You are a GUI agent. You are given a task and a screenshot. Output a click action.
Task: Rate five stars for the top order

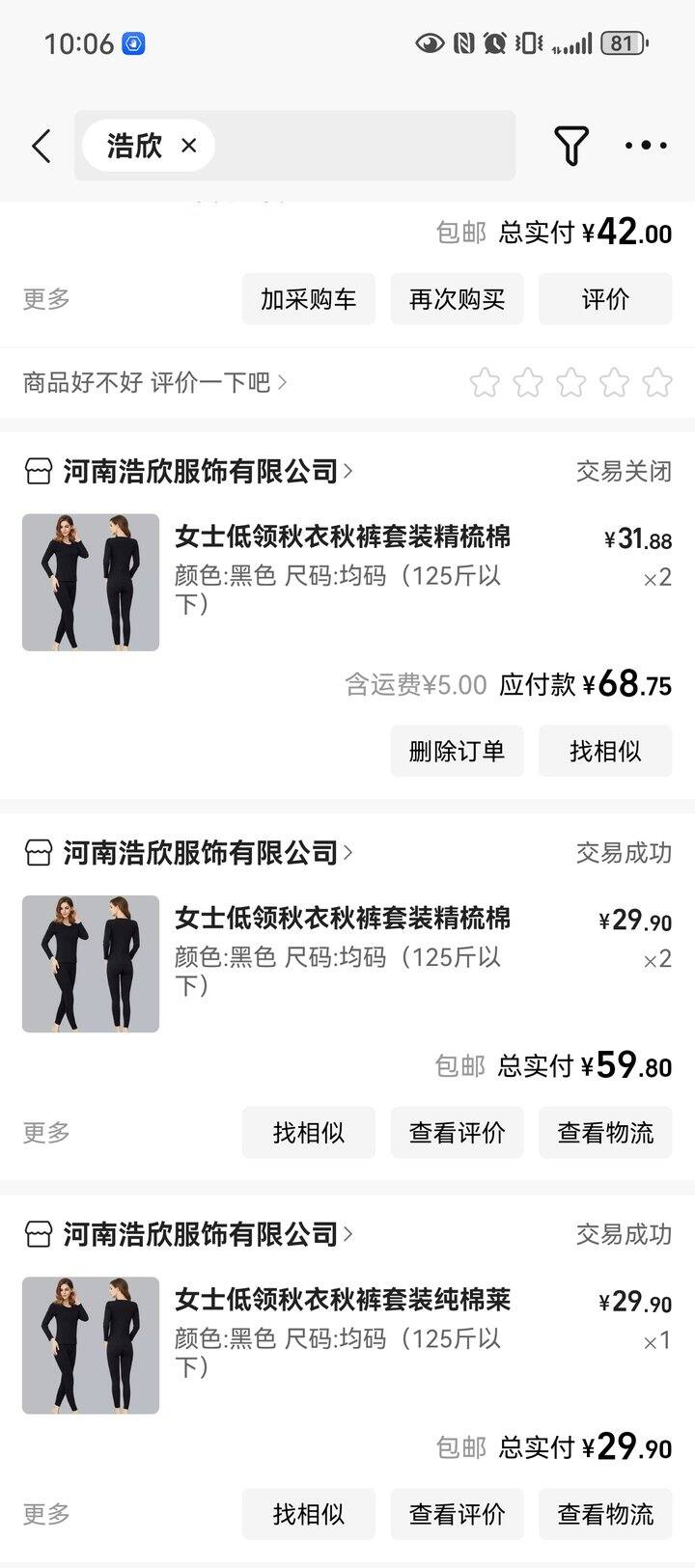tap(654, 383)
